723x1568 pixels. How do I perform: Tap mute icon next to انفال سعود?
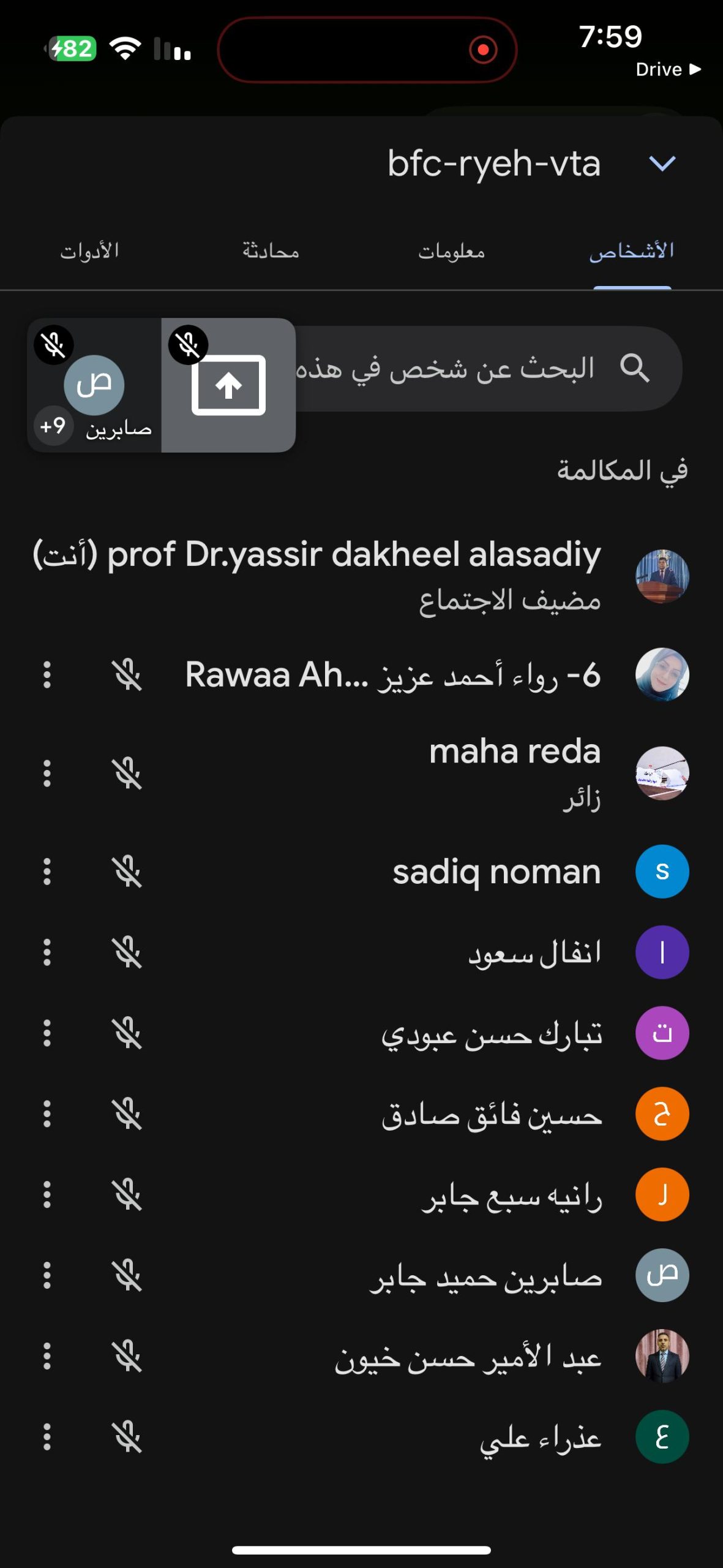point(127,952)
